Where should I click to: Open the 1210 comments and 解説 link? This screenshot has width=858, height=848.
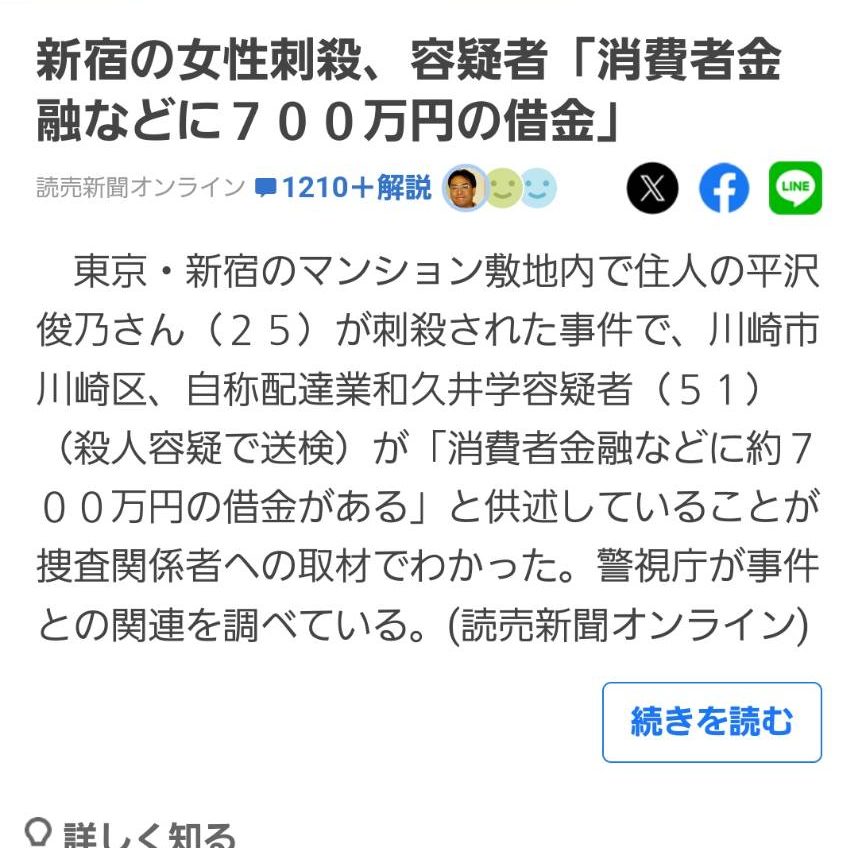[x=344, y=187]
